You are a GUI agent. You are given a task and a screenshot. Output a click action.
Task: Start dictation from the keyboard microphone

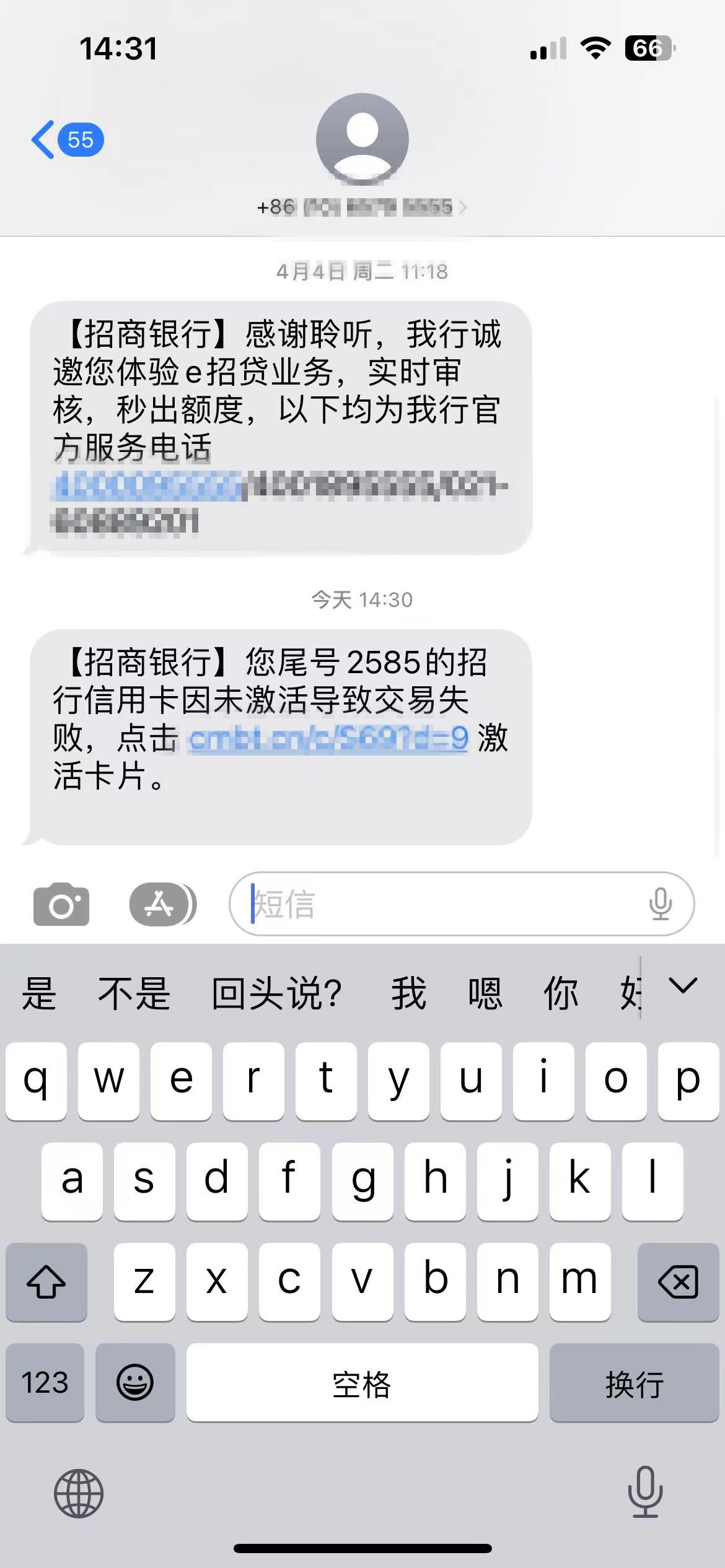645,1492
